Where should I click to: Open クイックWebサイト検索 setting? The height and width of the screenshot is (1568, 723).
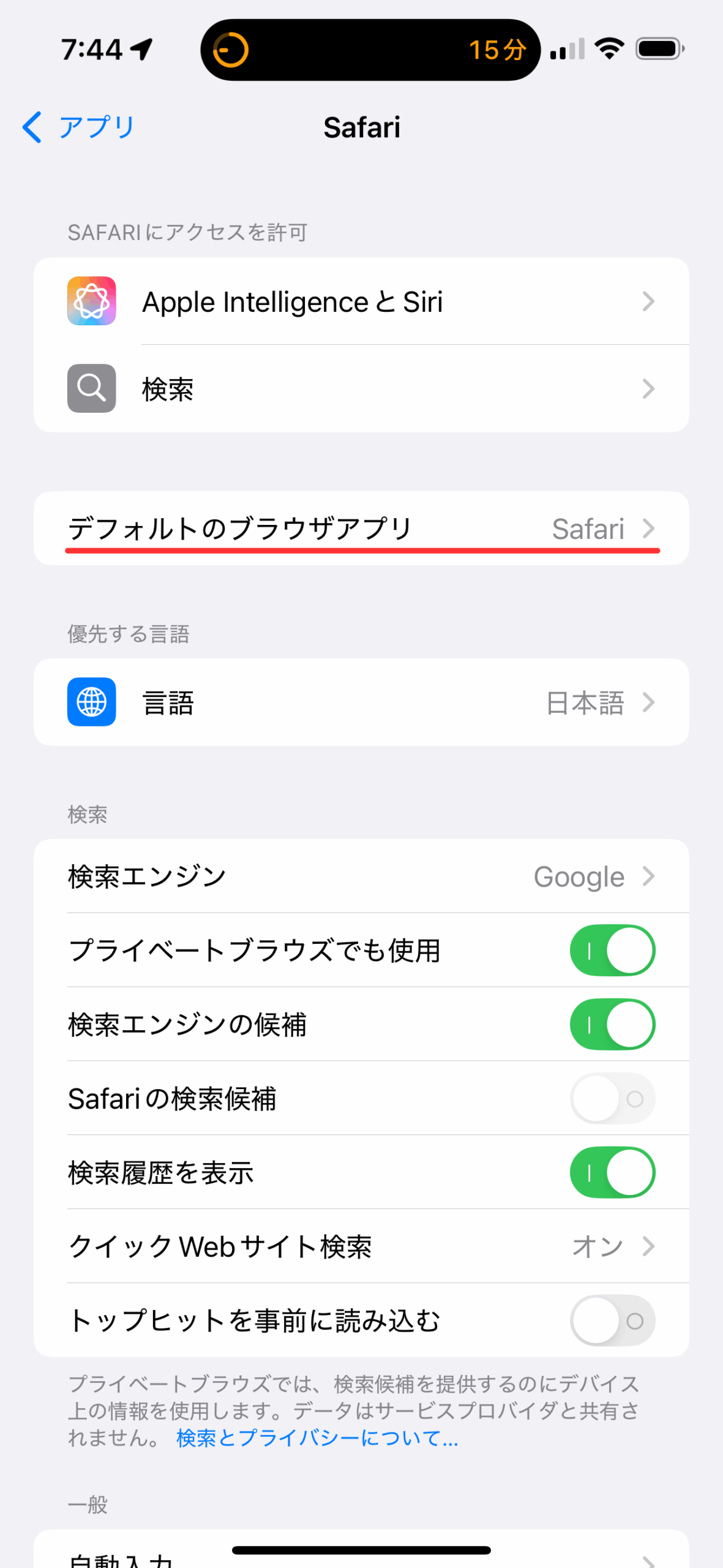pos(361,1246)
